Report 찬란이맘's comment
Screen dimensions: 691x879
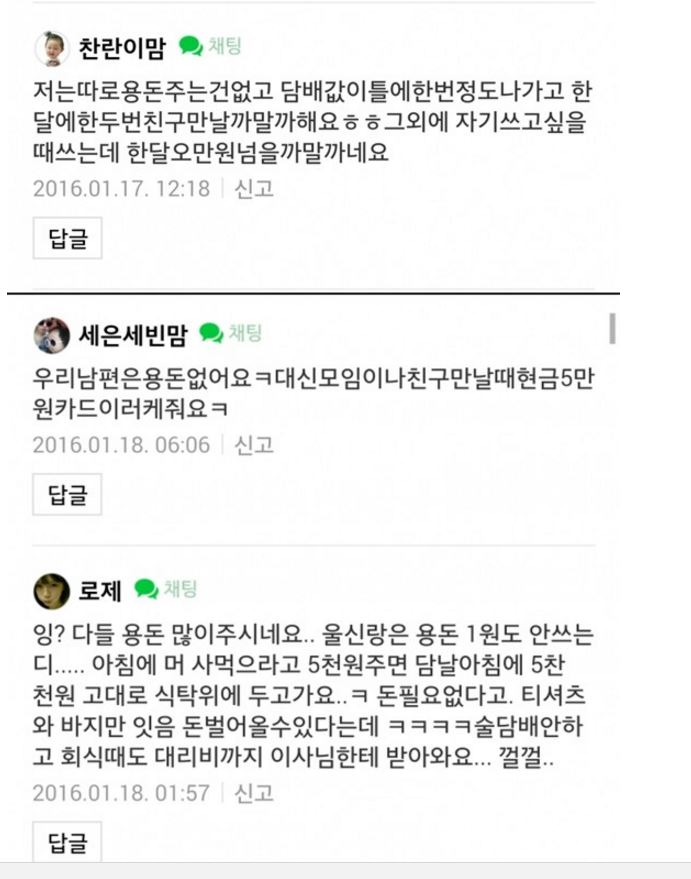point(254,188)
